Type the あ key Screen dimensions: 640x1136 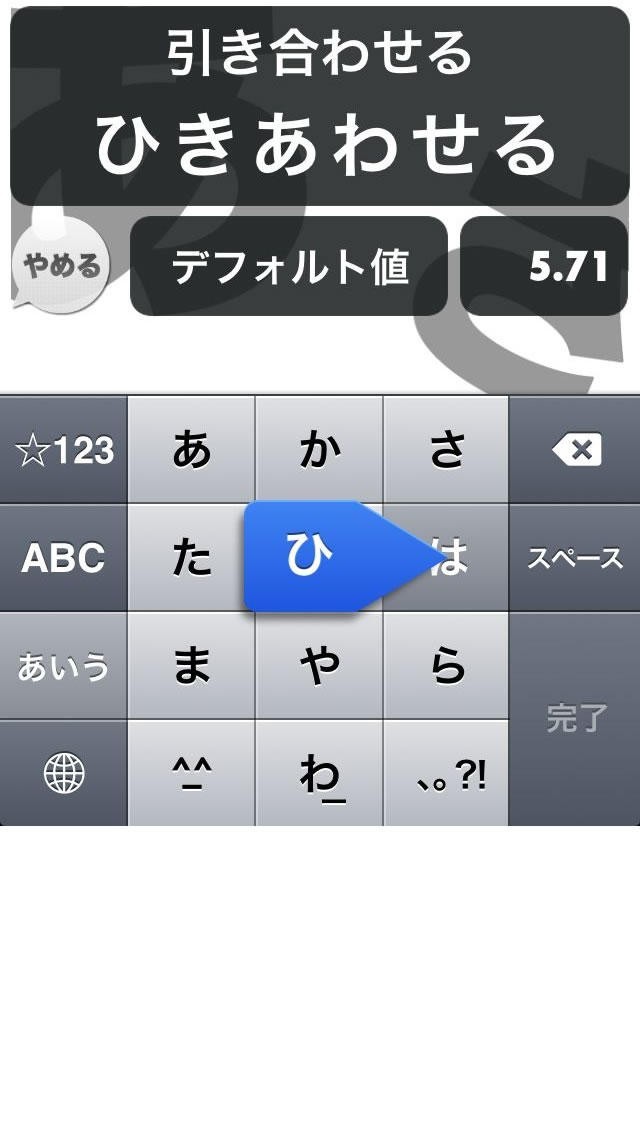(192, 451)
